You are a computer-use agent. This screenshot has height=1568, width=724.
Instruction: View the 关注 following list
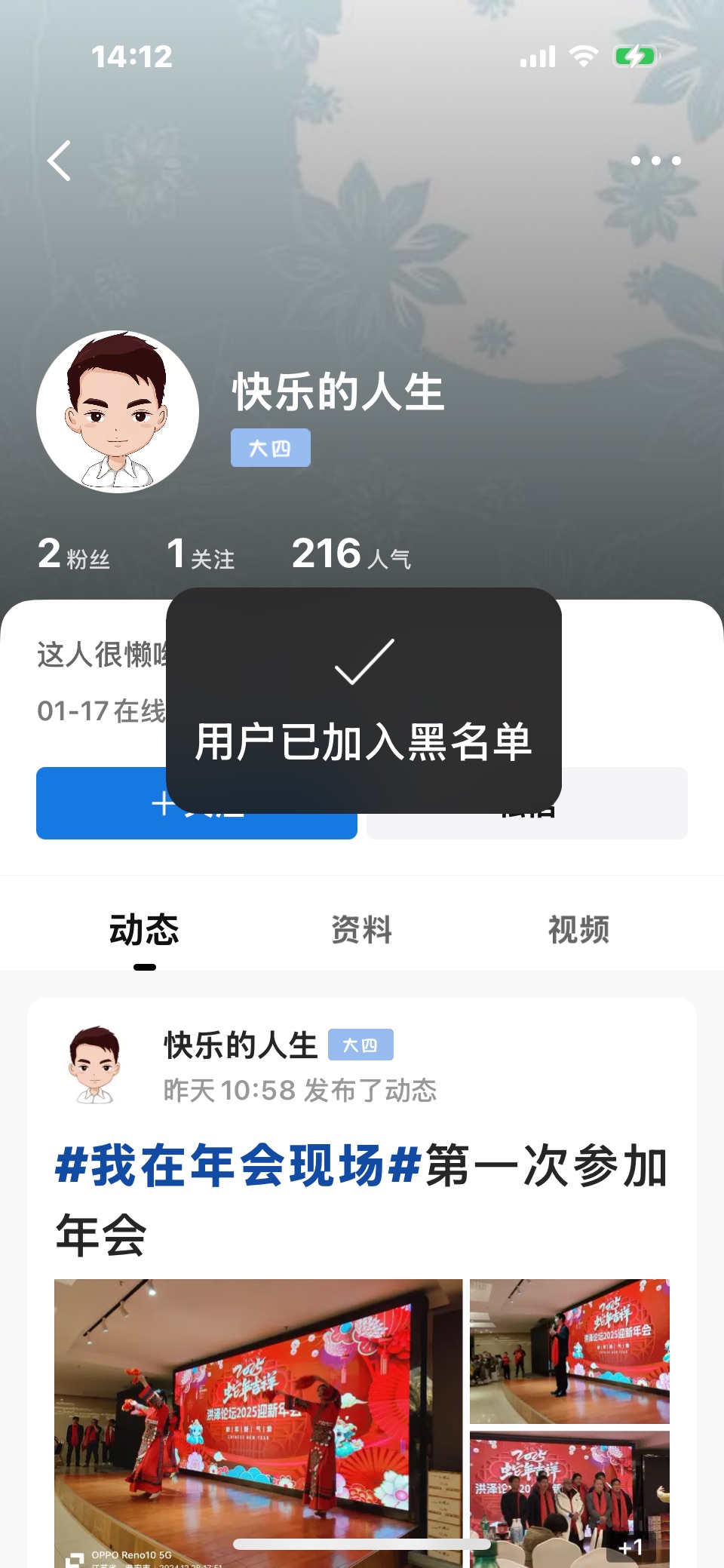201,554
